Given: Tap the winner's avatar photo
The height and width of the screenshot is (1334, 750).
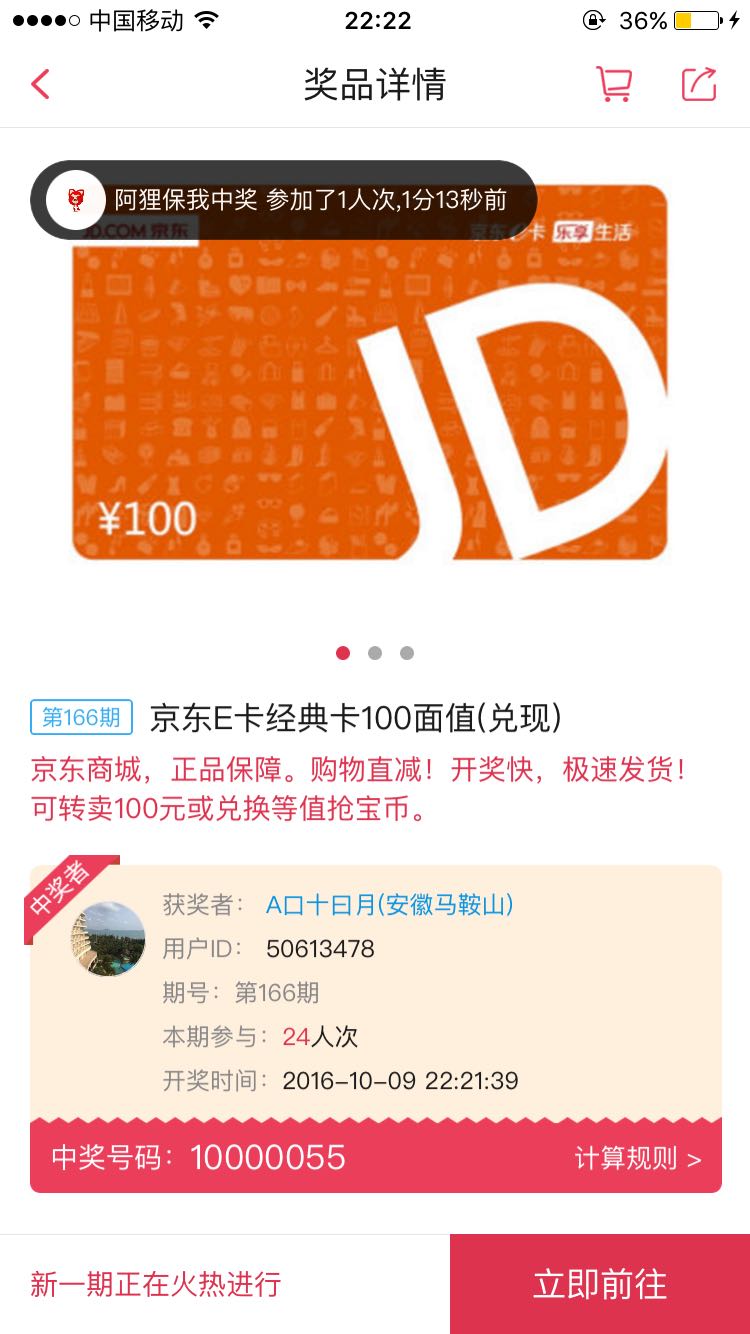Looking at the screenshot, I should (108, 938).
